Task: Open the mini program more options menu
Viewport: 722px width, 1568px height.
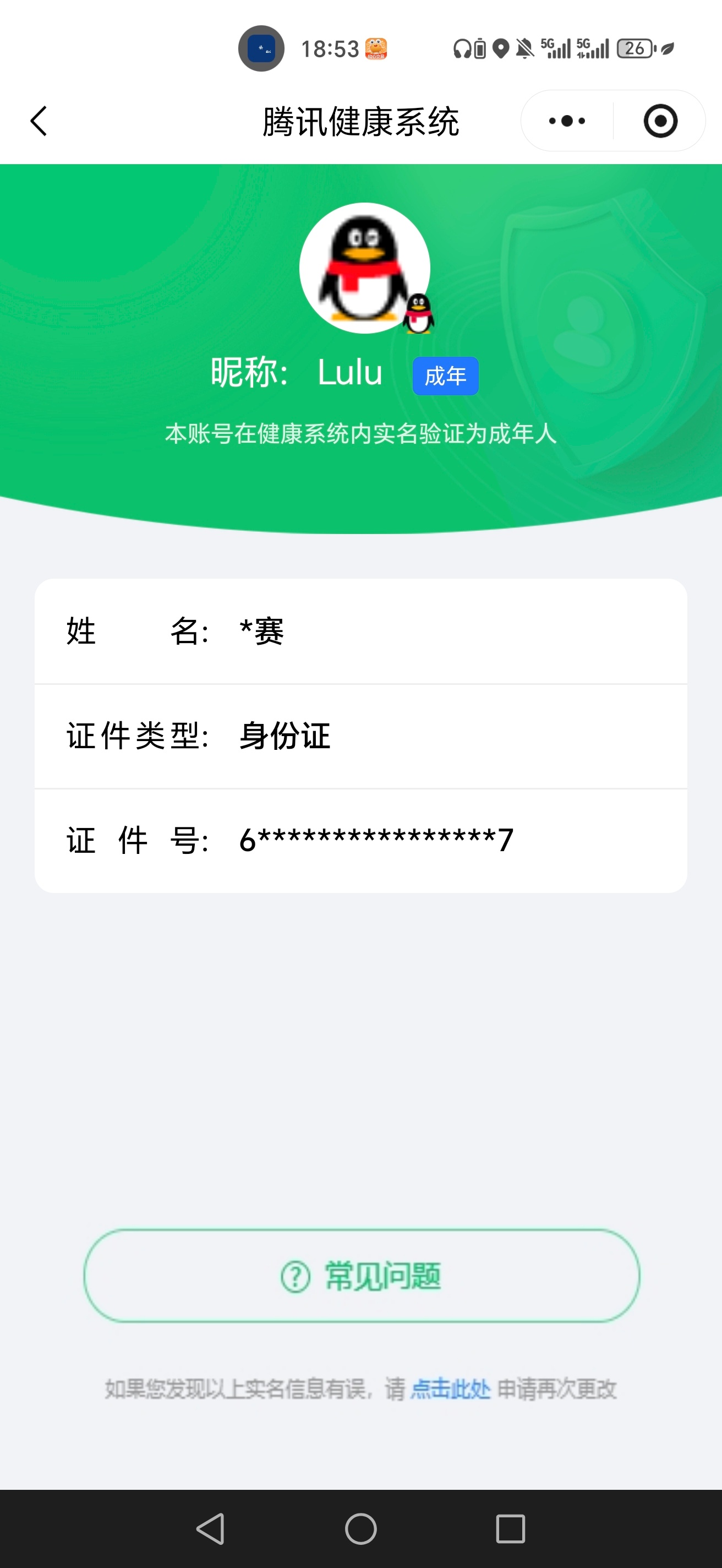Action: (x=567, y=121)
